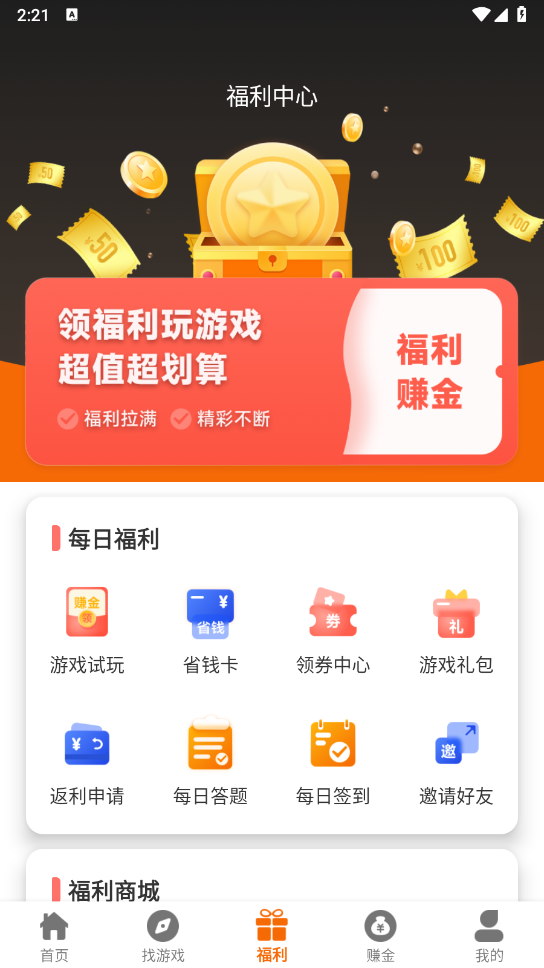
Task: Go to 领券中心 coupon center
Action: 333,630
